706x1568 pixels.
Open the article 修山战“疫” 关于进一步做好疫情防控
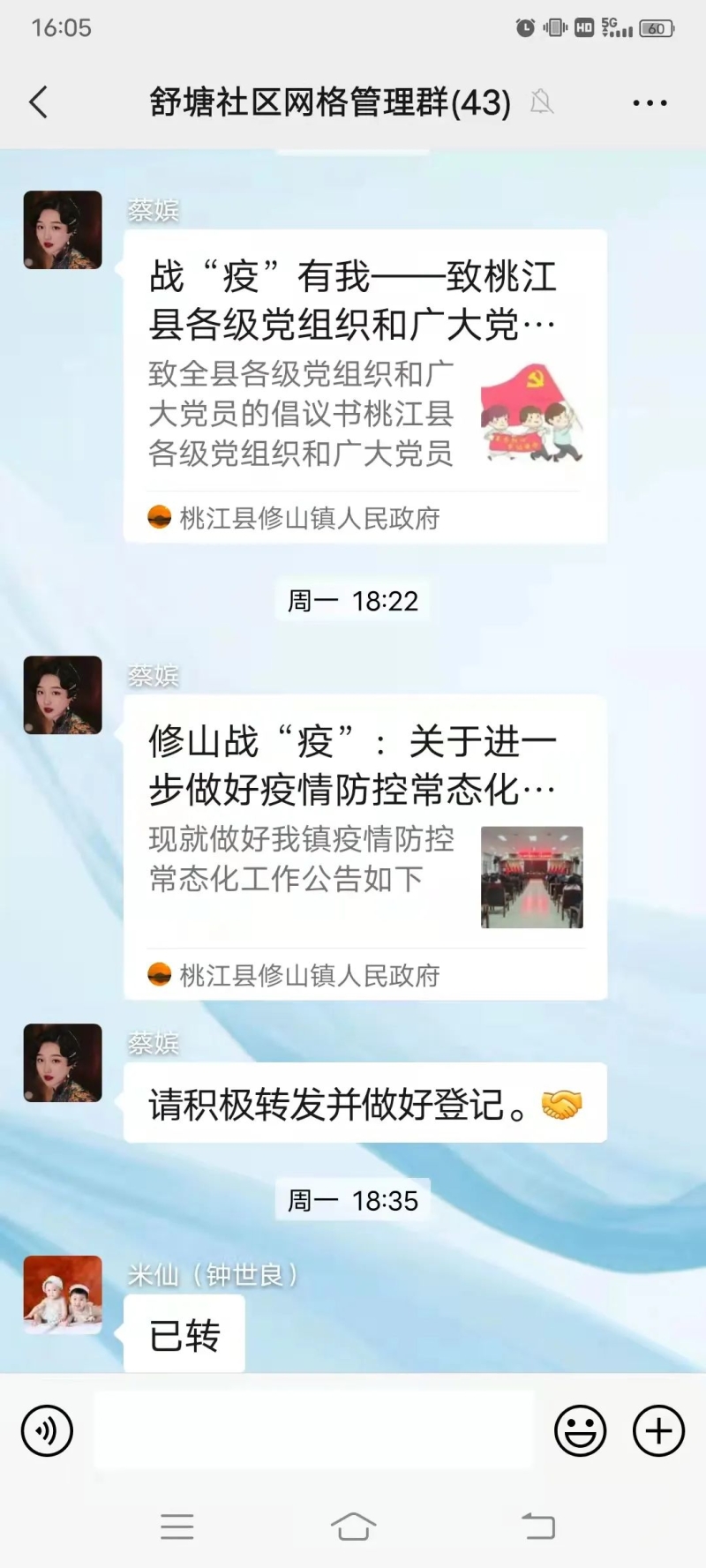[x=364, y=847]
